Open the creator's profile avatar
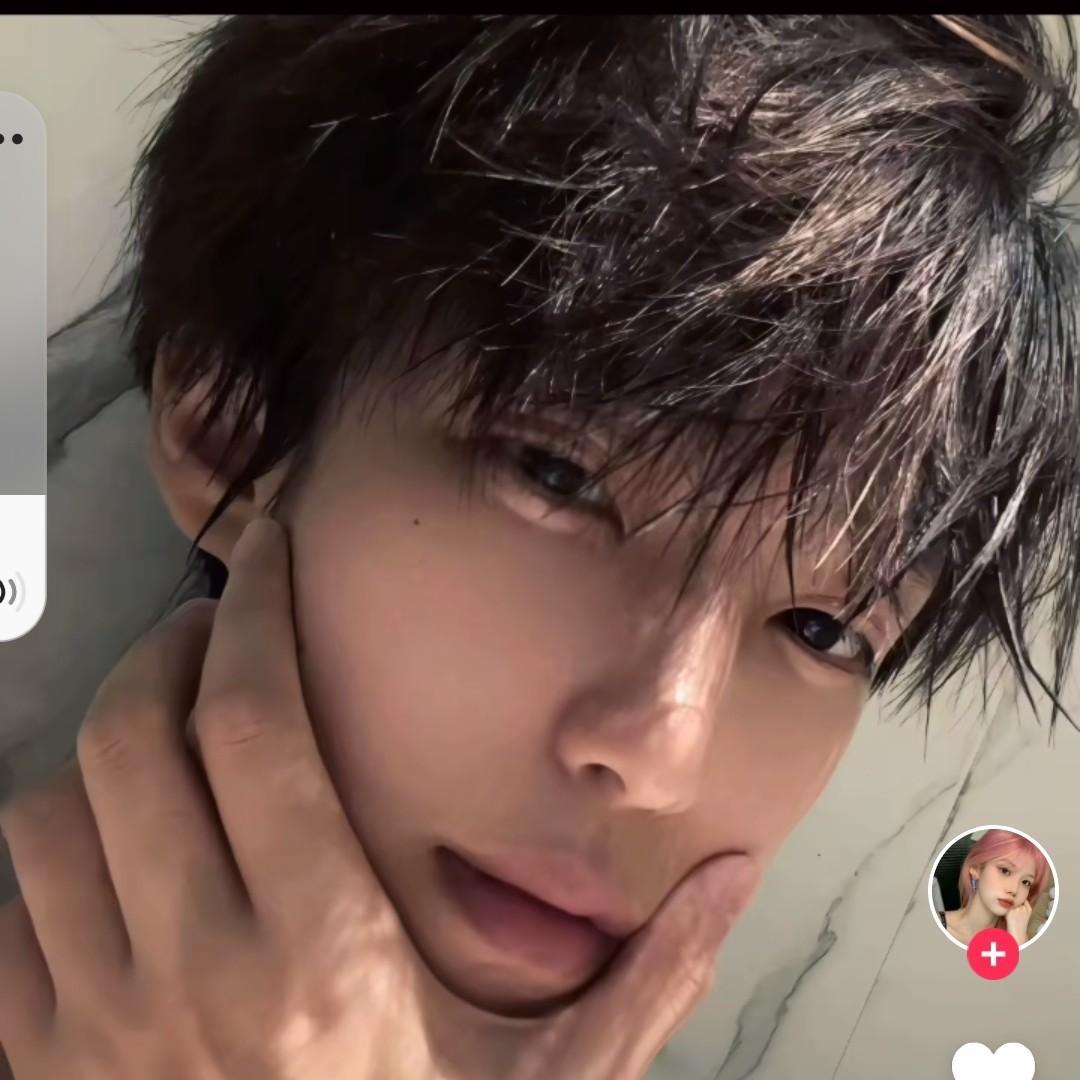The width and height of the screenshot is (1080, 1080). click(992, 886)
